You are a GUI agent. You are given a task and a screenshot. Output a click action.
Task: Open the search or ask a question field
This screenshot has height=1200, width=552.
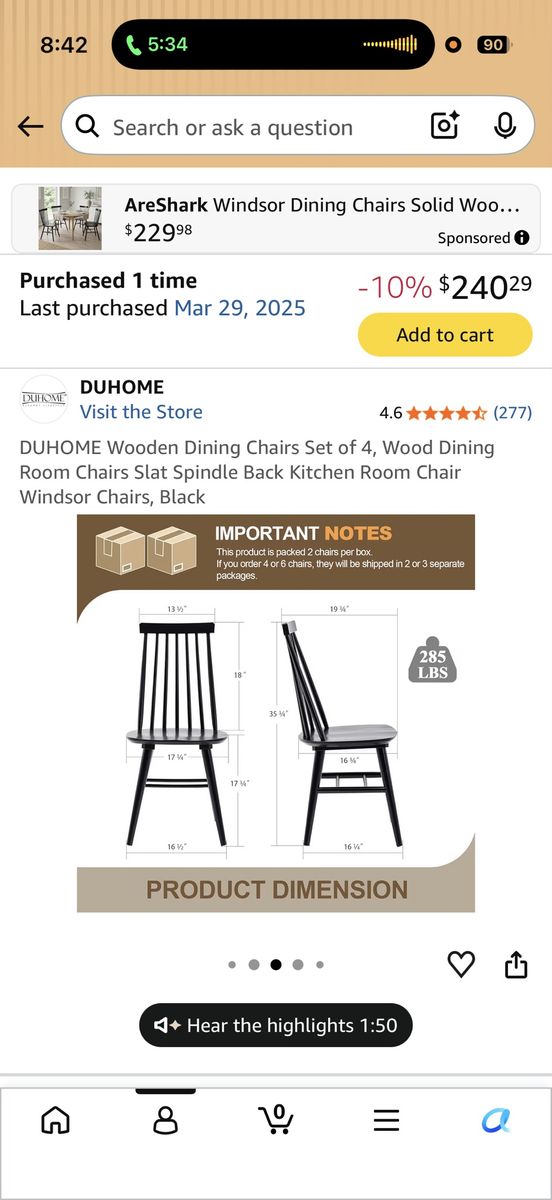coord(298,126)
